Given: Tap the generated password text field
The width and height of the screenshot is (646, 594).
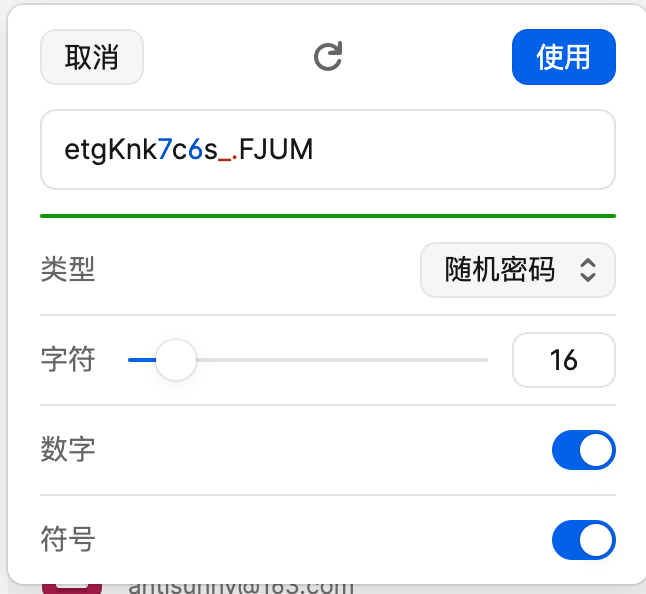Looking at the screenshot, I should 327,150.
